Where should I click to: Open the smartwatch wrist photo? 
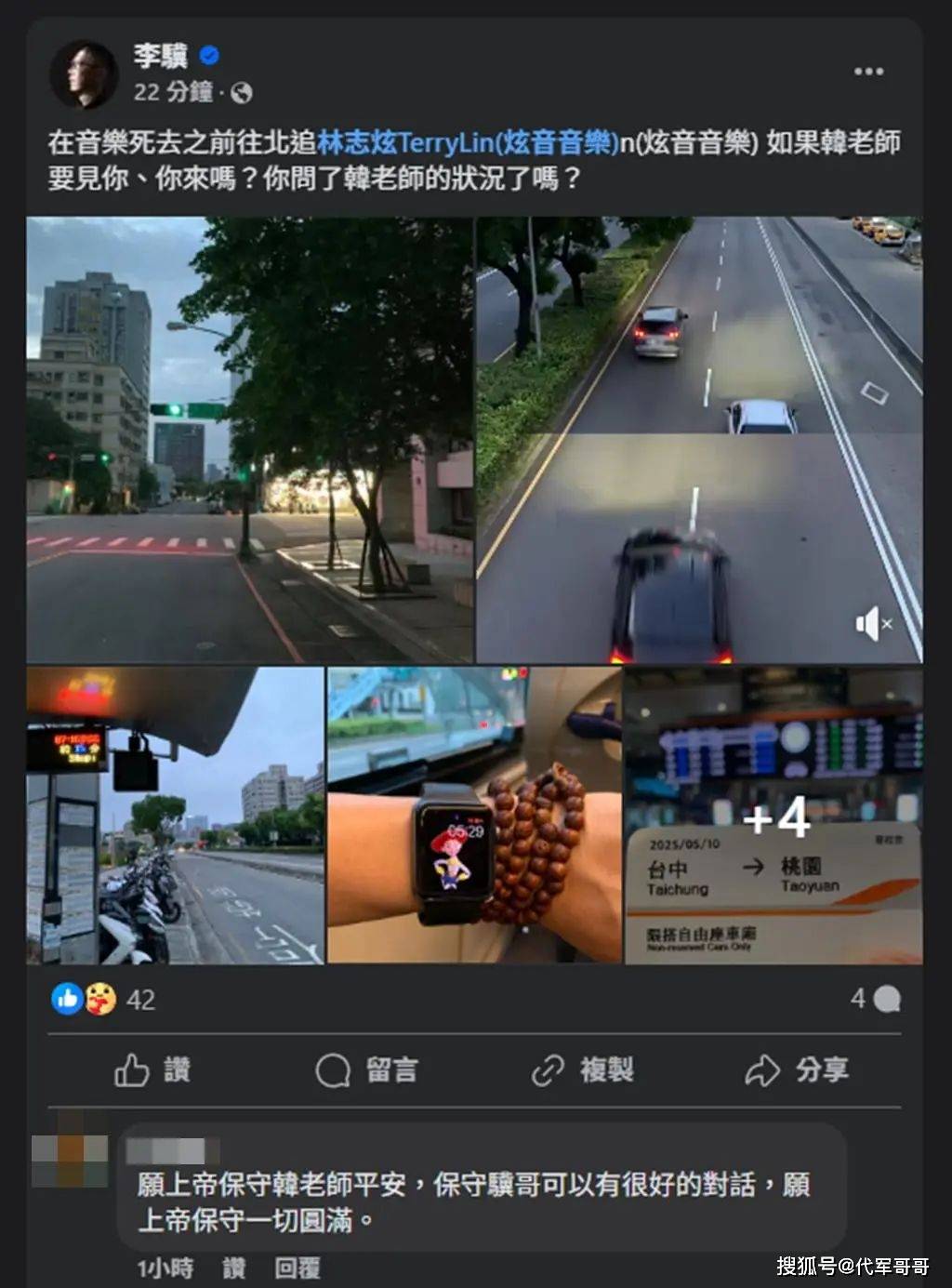[x=474, y=815]
